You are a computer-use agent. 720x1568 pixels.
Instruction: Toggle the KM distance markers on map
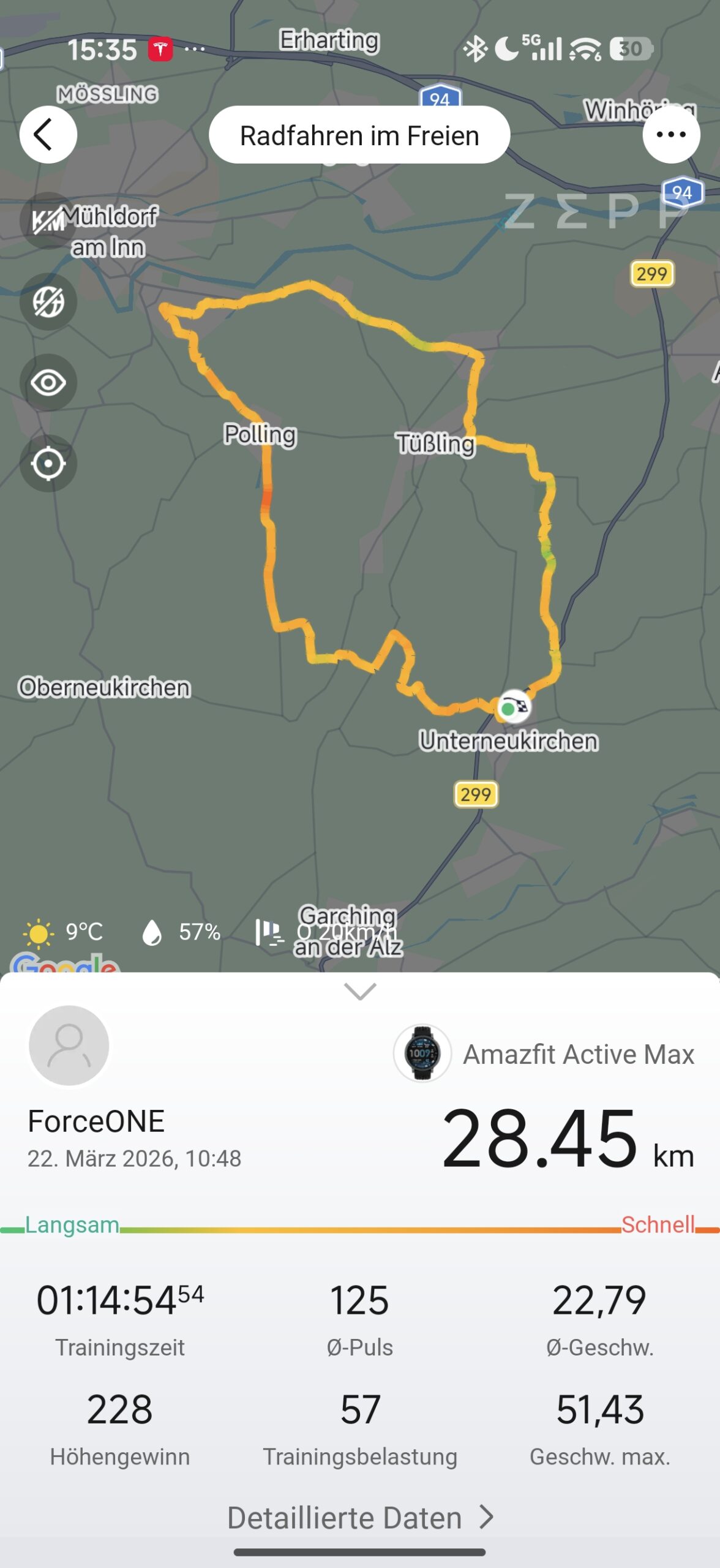48,221
